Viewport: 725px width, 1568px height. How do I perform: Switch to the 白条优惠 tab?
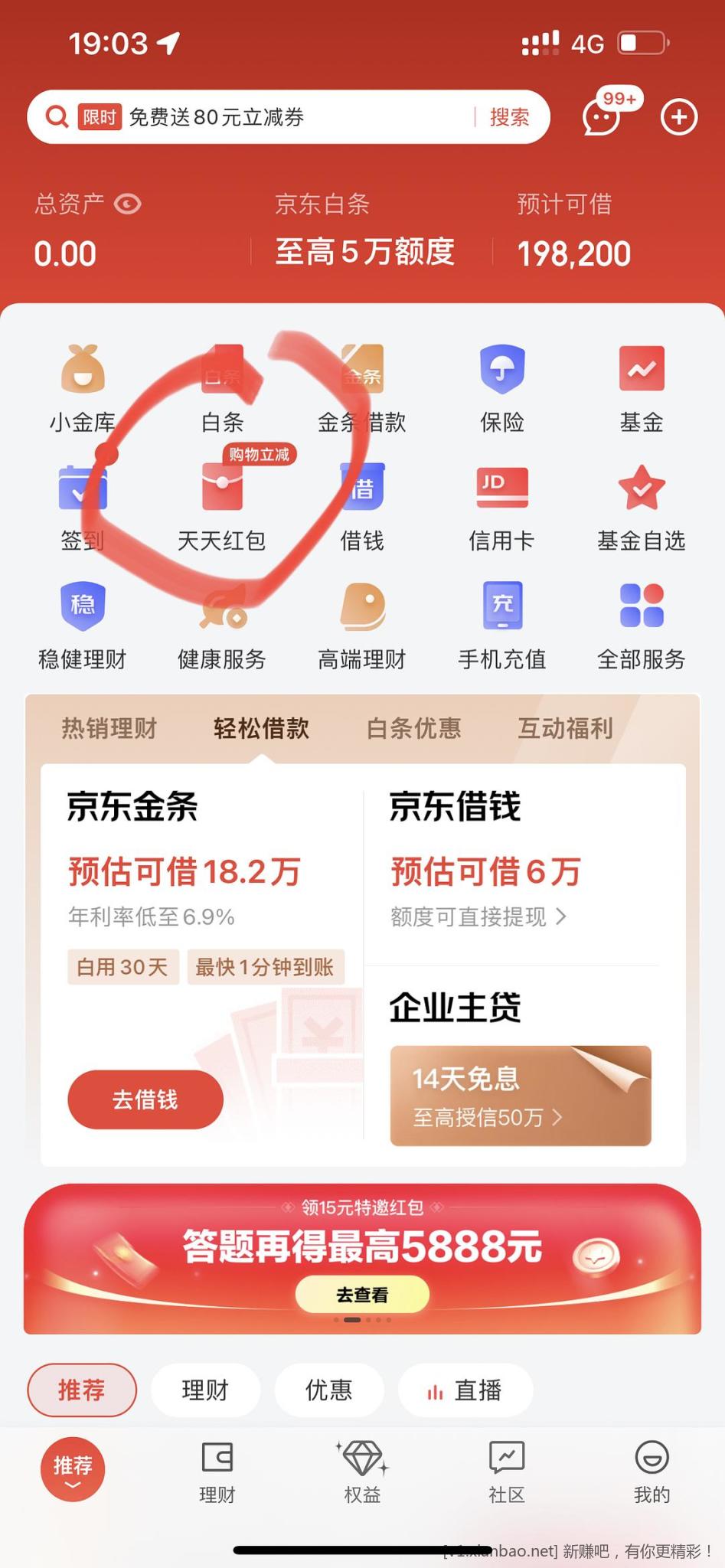(413, 728)
